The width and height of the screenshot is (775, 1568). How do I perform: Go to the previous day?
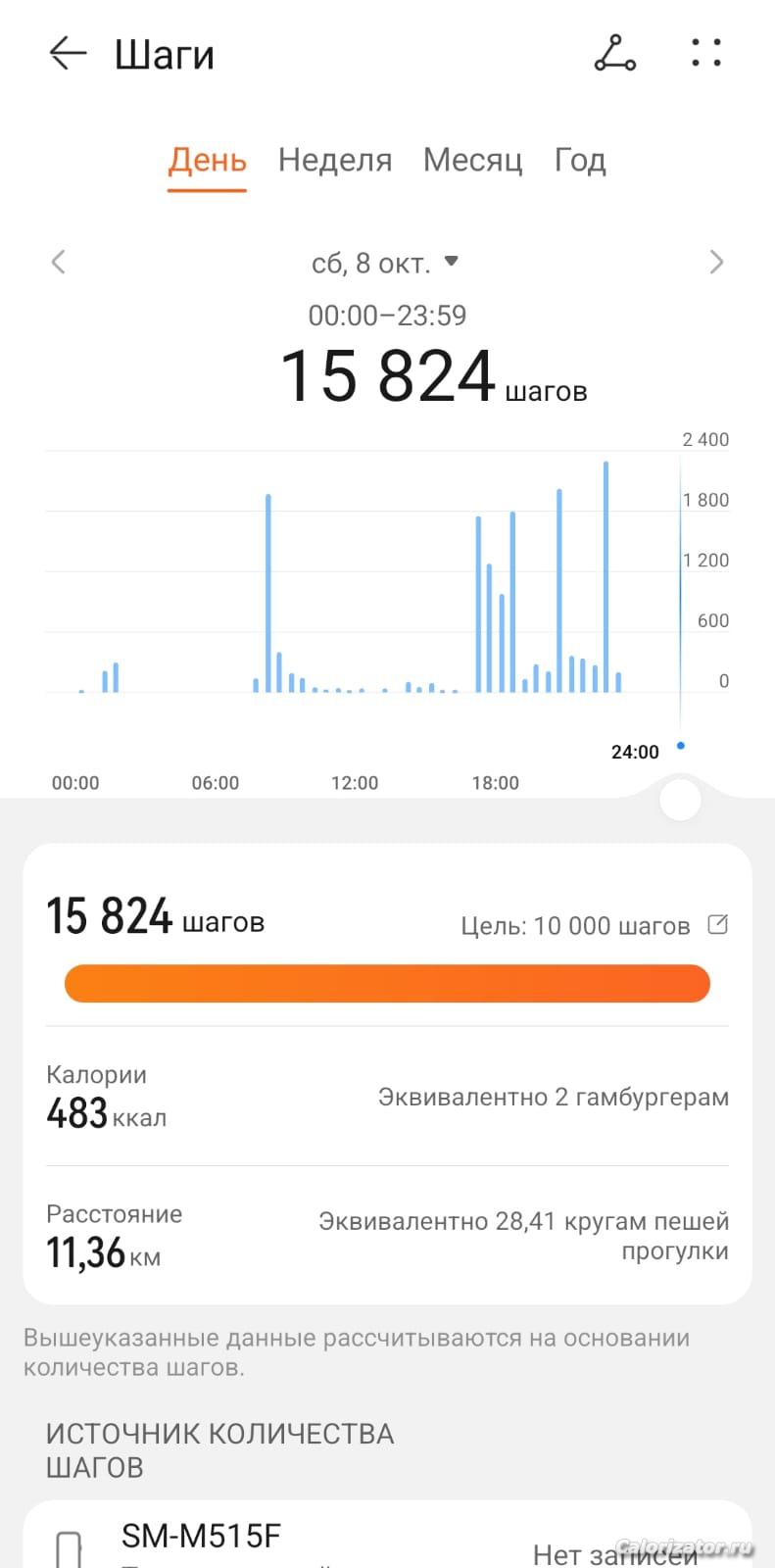click(59, 262)
